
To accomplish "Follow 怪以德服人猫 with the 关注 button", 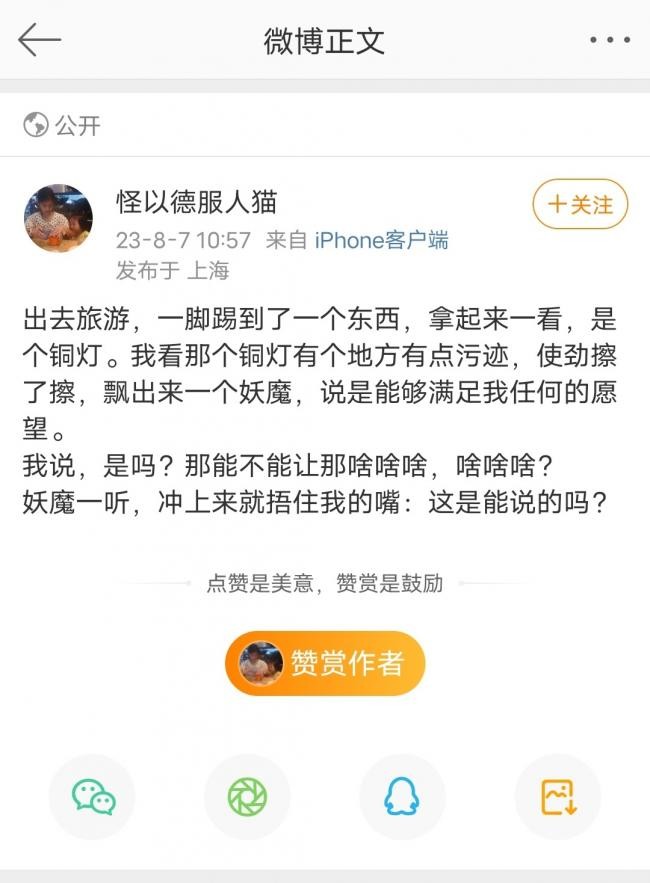I will coord(580,205).
